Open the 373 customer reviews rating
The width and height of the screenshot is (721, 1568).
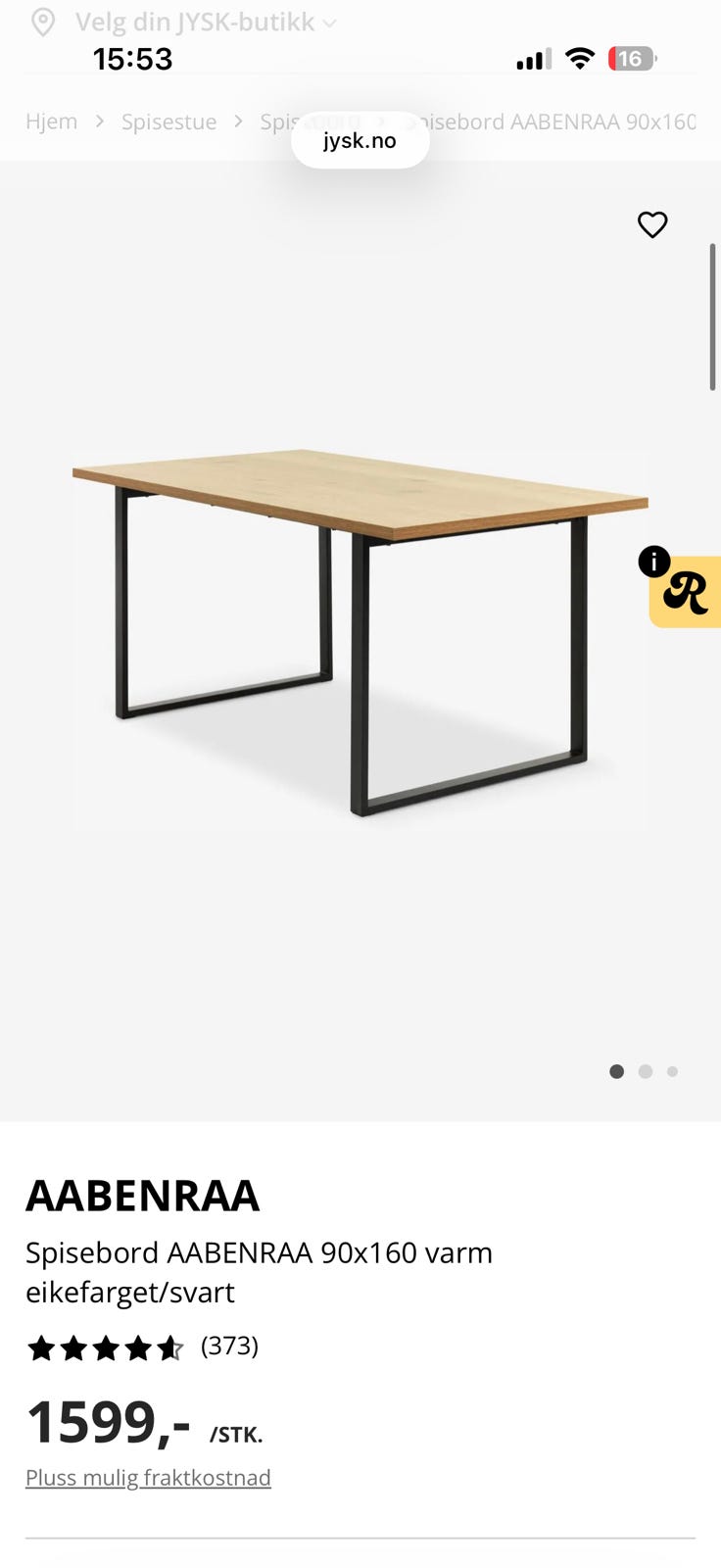click(143, 1347)
